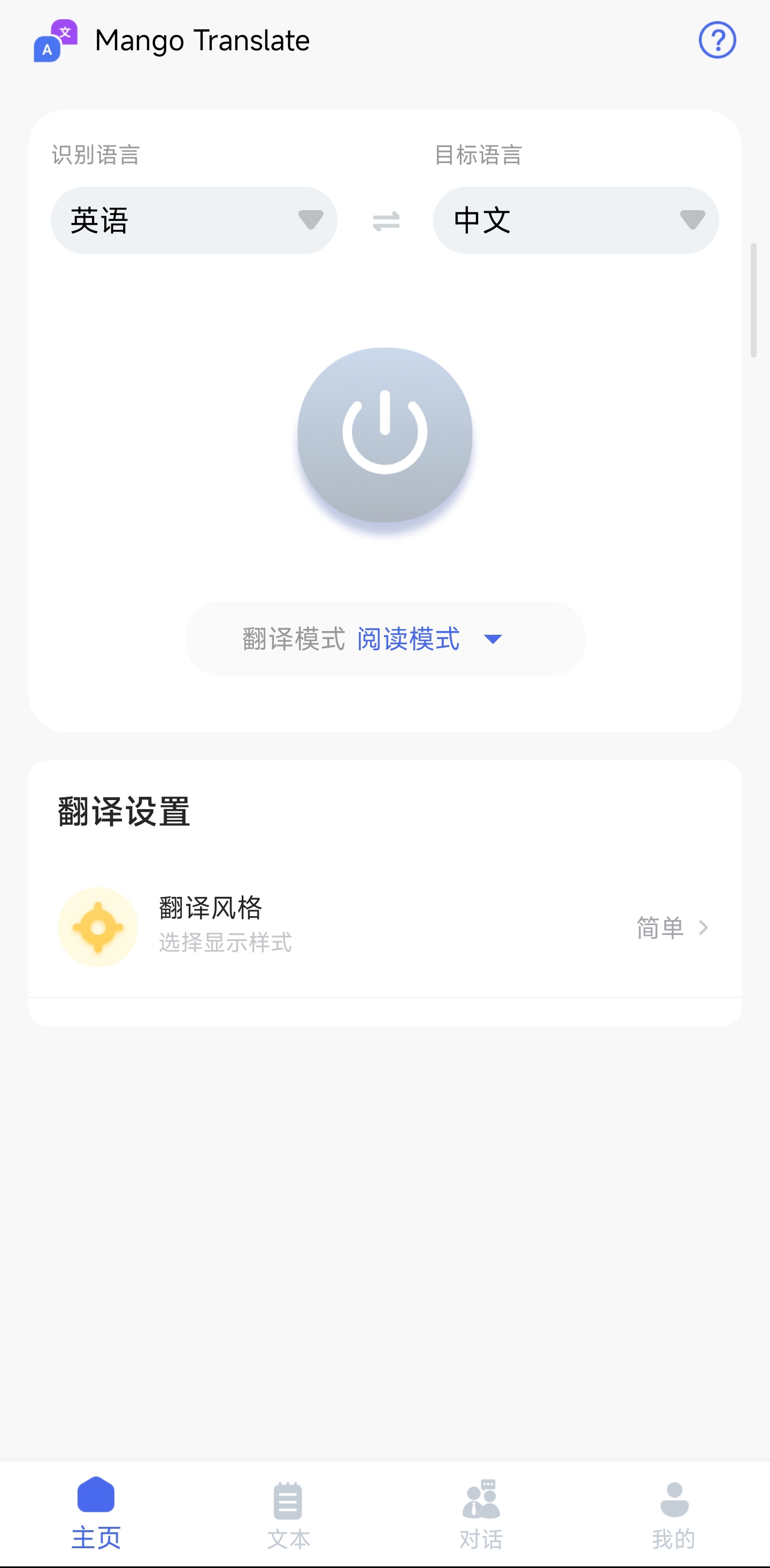Open the help question mark icon

(x=717, y=40)
